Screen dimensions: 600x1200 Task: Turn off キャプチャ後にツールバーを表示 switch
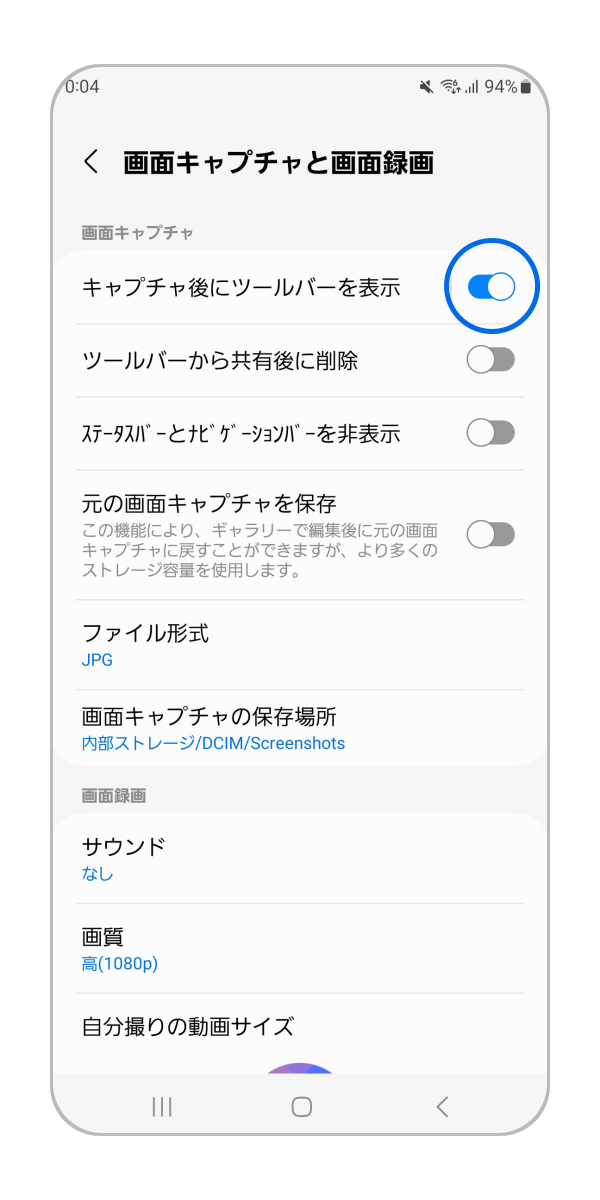click(491, 287)
